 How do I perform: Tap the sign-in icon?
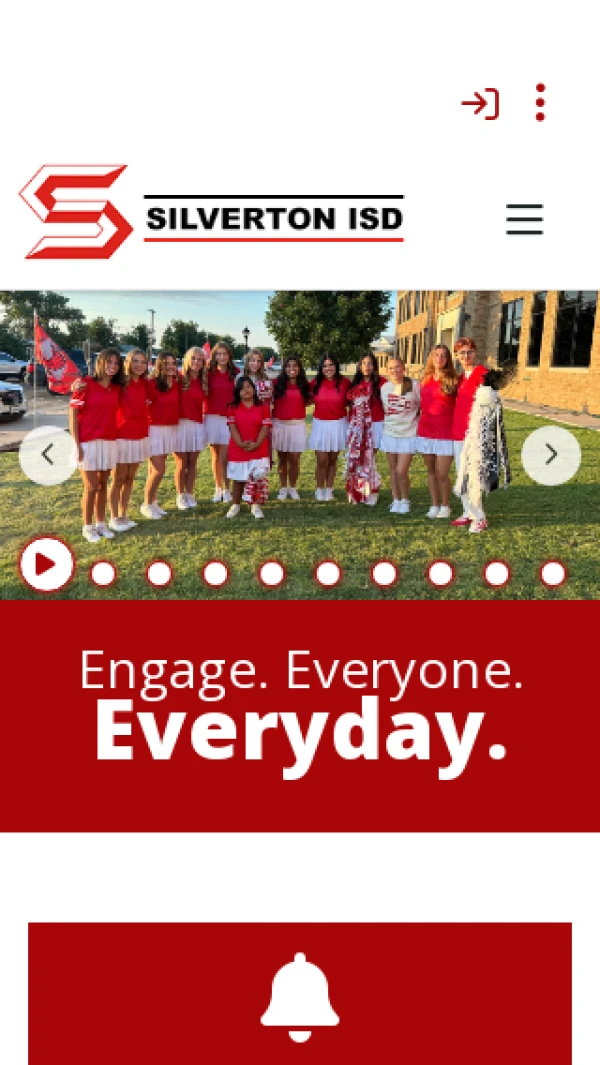pyautogui.click(x=480, y=104)
